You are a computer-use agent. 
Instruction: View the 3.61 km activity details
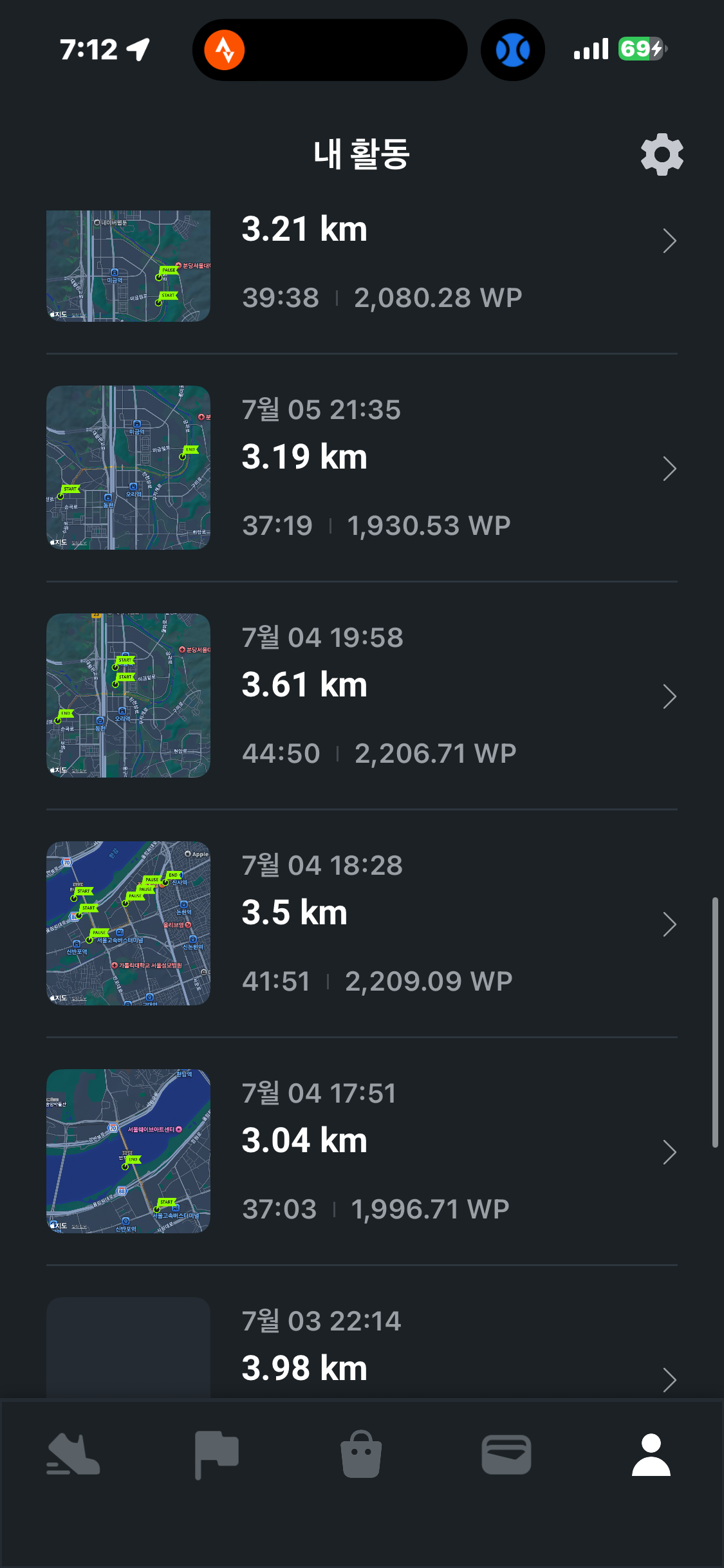[362, 696]
